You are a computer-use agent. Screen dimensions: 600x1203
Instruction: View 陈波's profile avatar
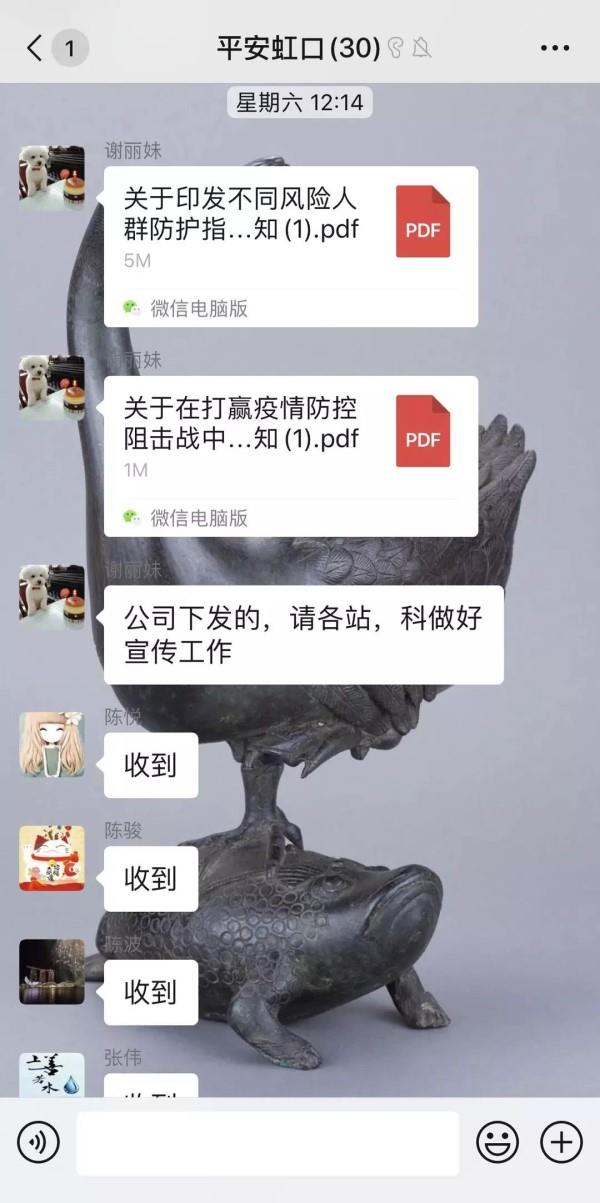tap(52, 971)
